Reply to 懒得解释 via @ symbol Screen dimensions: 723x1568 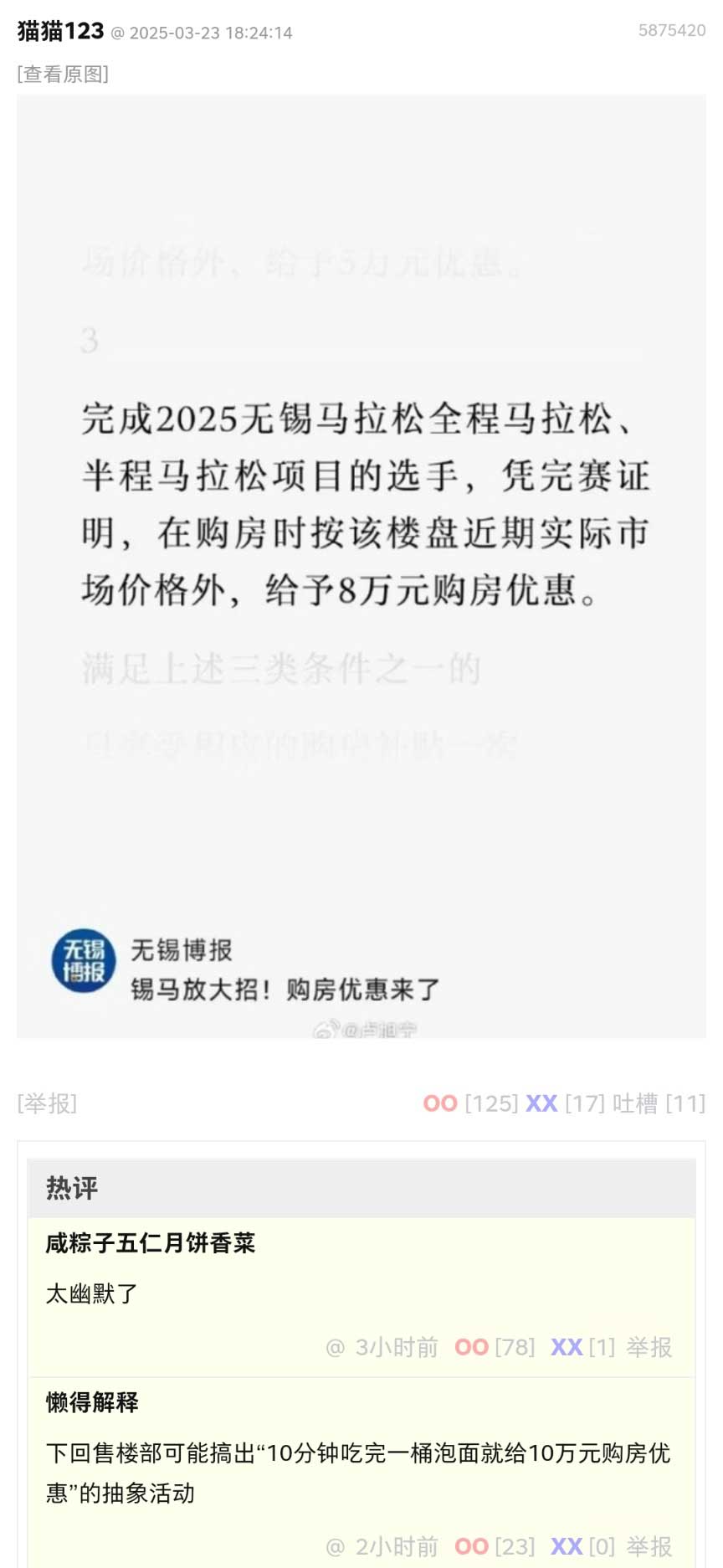[x=335, y=1546]
